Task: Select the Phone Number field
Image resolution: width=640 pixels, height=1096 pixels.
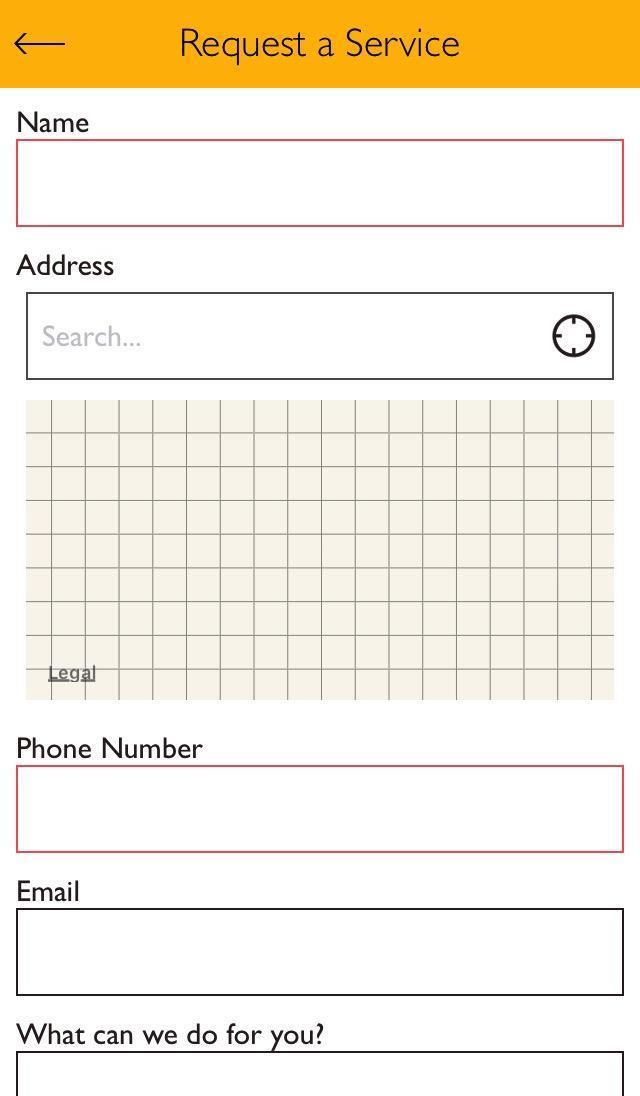Action: 320,809
